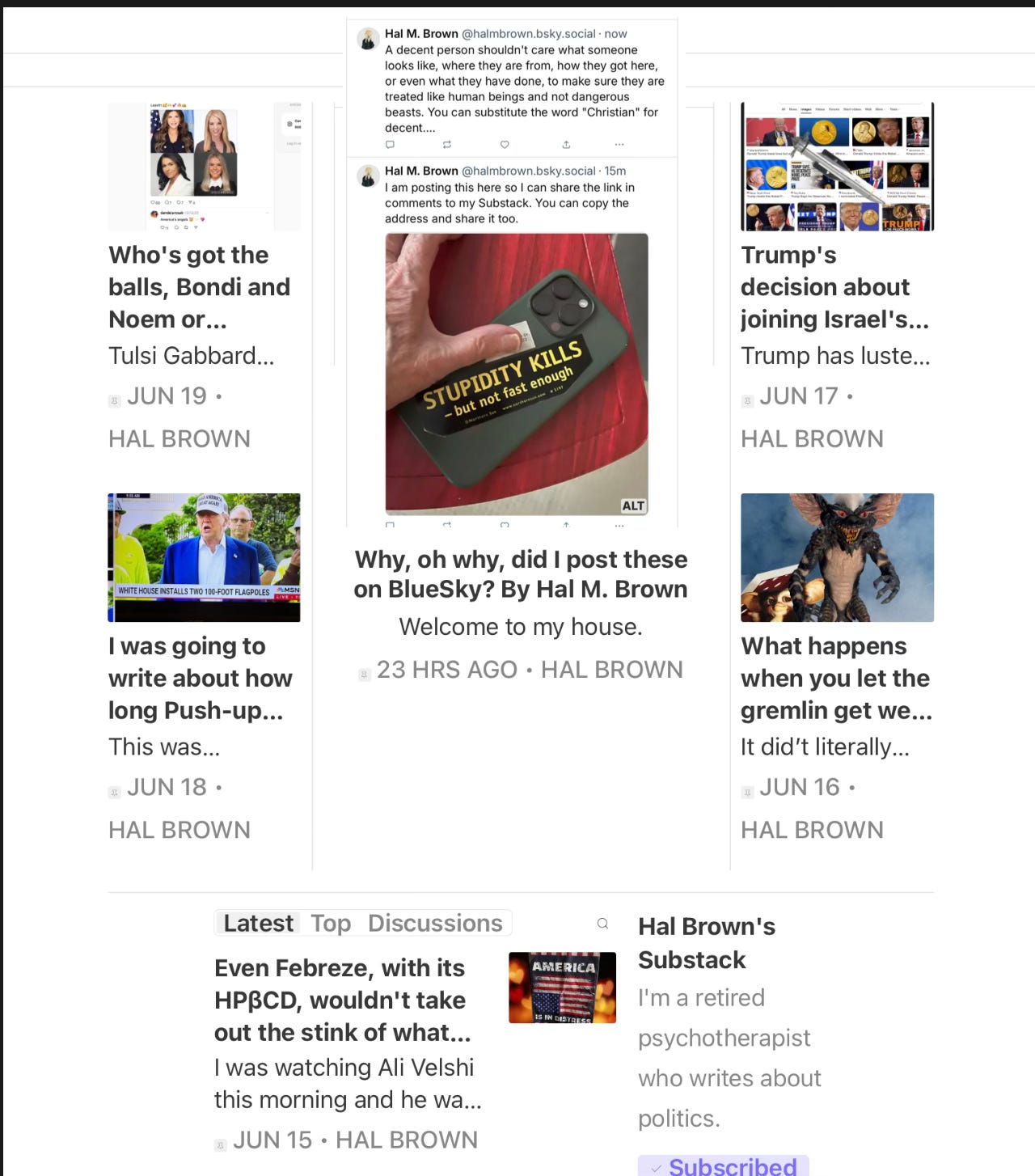Screen dimensions: 1035x1176
Task: Switch to the Top tab
Action: [x=331, y=923]
